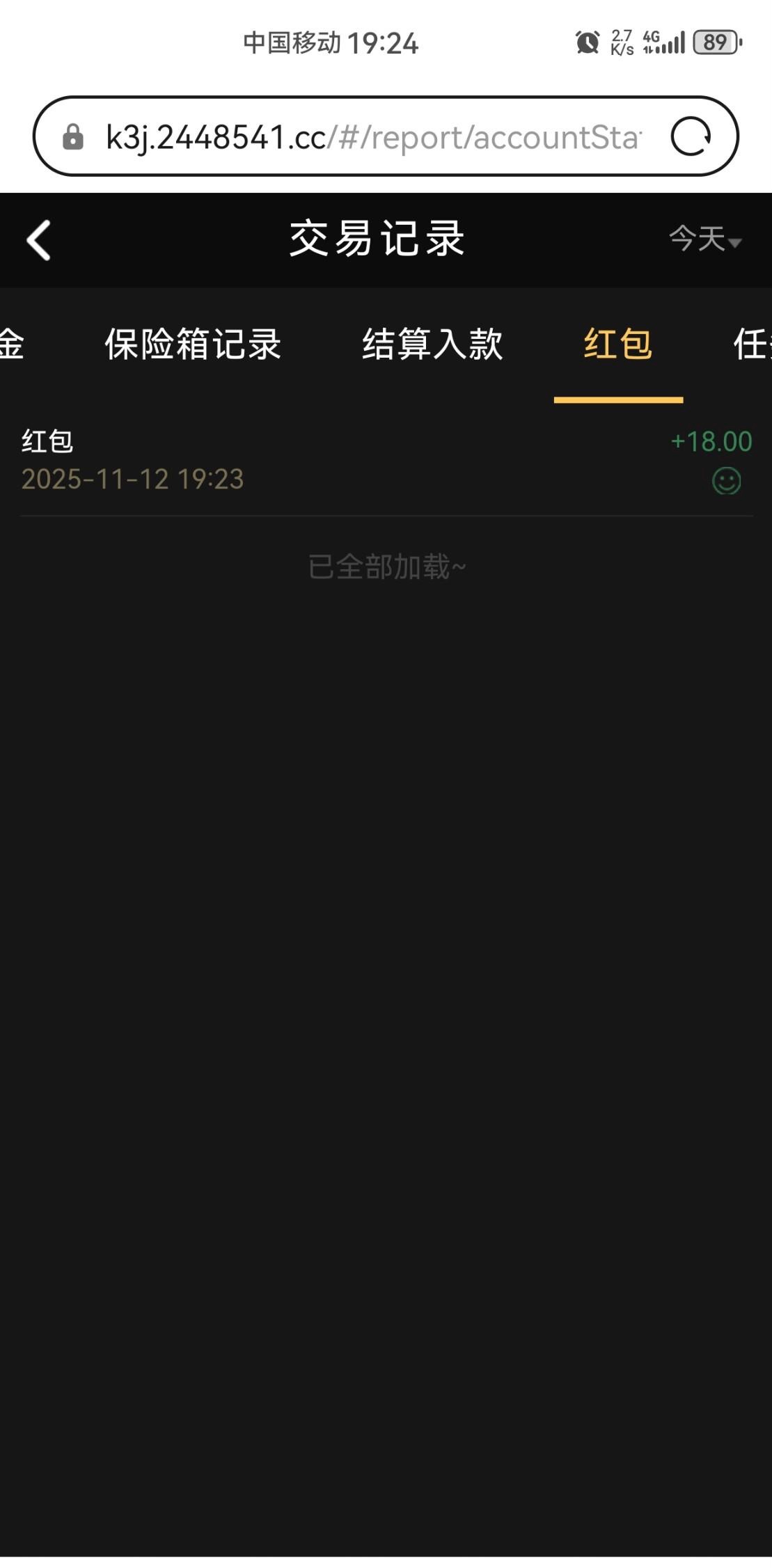Switch to the 结算入款 tab
The image size is (772, 1568).
click(432, 344)
